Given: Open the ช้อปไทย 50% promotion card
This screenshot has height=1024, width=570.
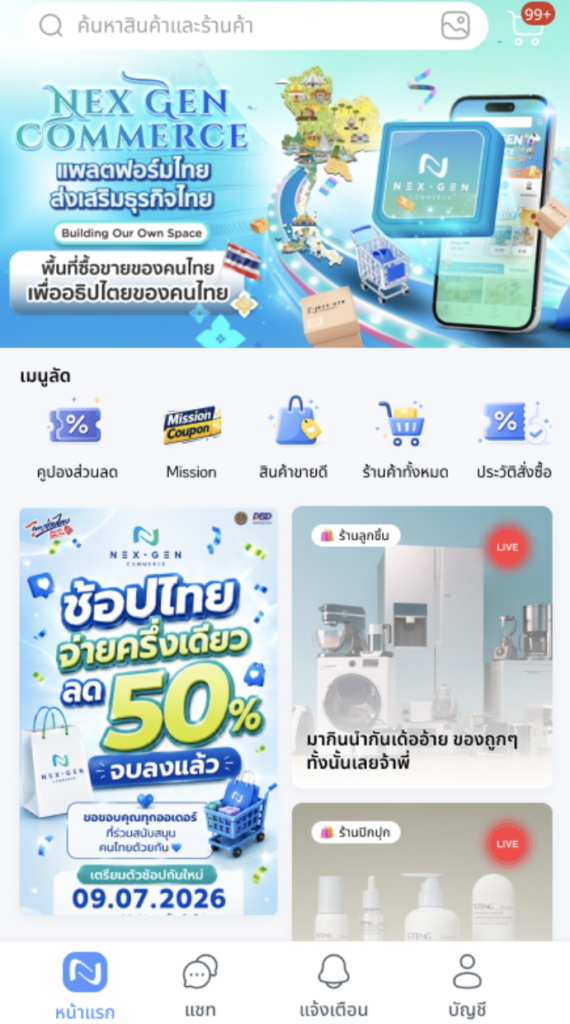Looking at the screenshot, I should click(x=149, y=711).
